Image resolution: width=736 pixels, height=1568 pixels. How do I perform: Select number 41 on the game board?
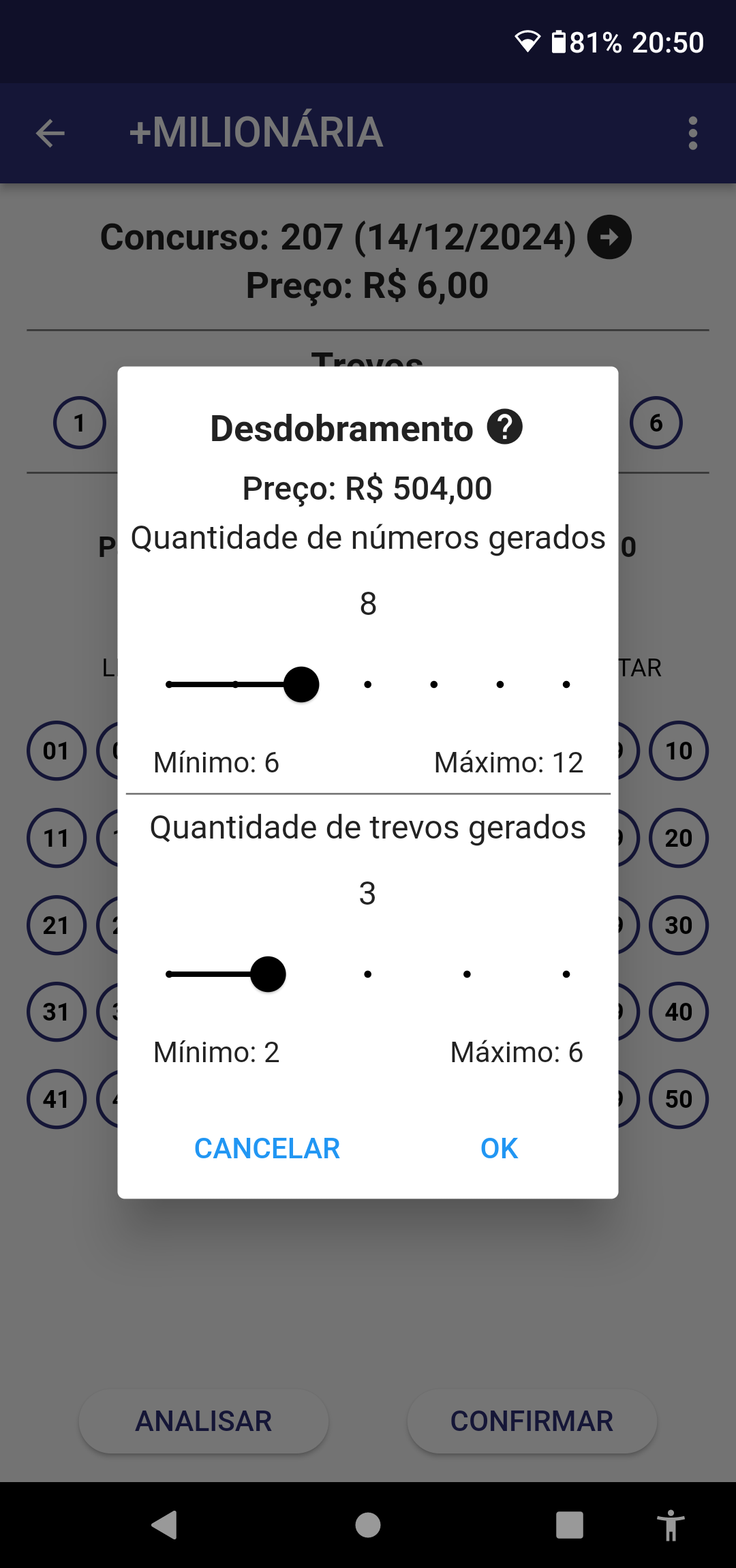tap(55, 1099)
